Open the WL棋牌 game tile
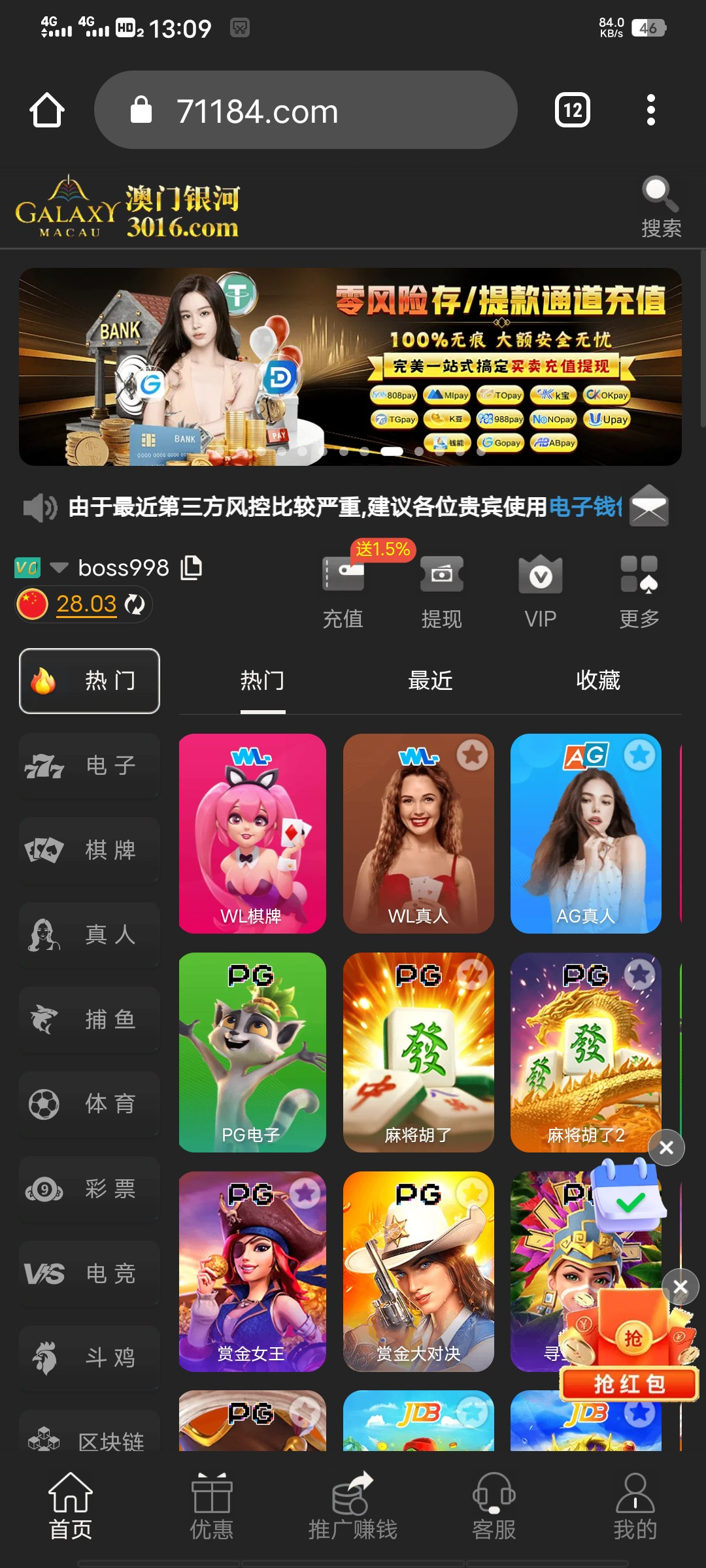The width and height of the screenshot is (706, 1568). tap(252, 833)
